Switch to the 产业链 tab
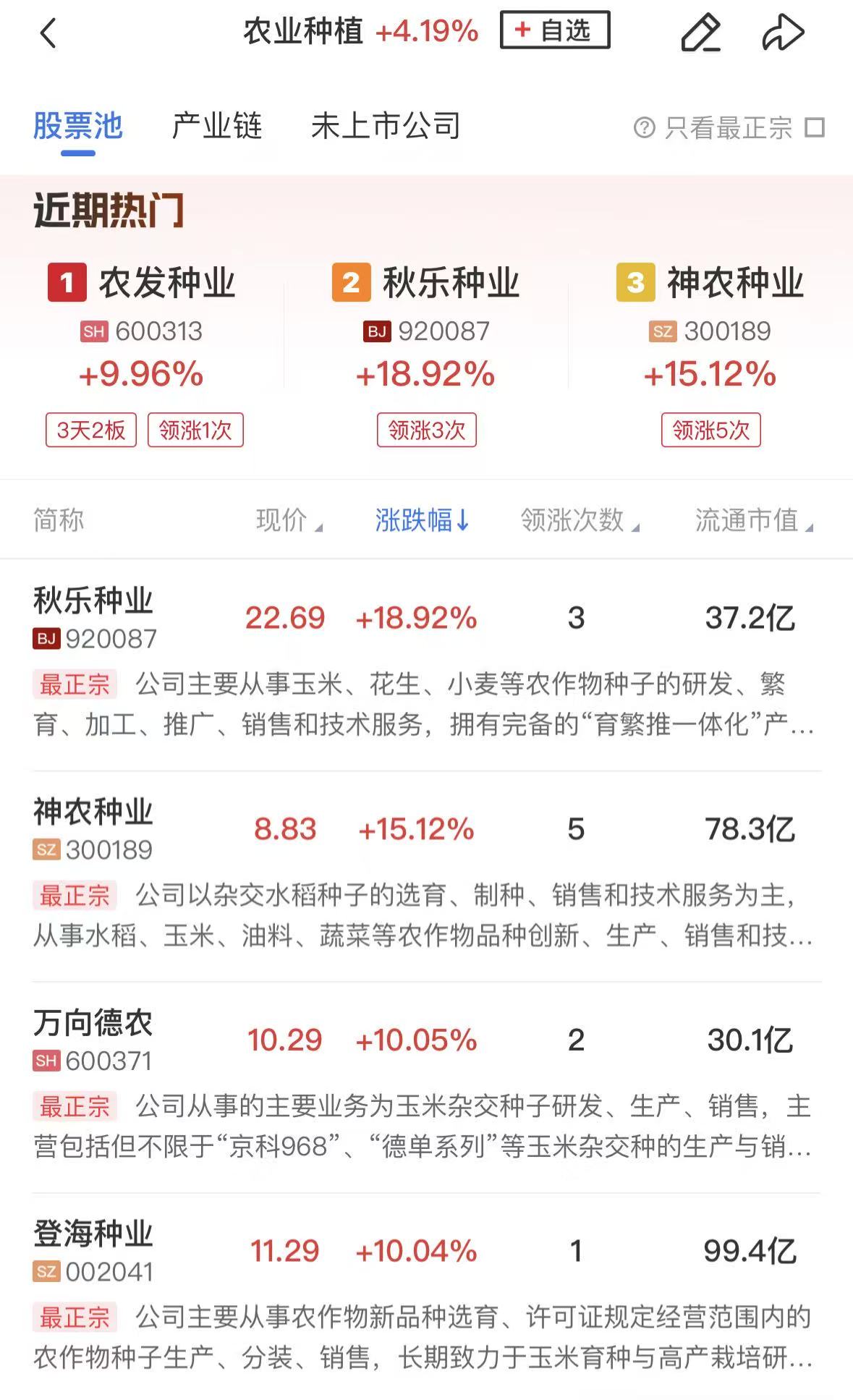 tap(216, 127)
